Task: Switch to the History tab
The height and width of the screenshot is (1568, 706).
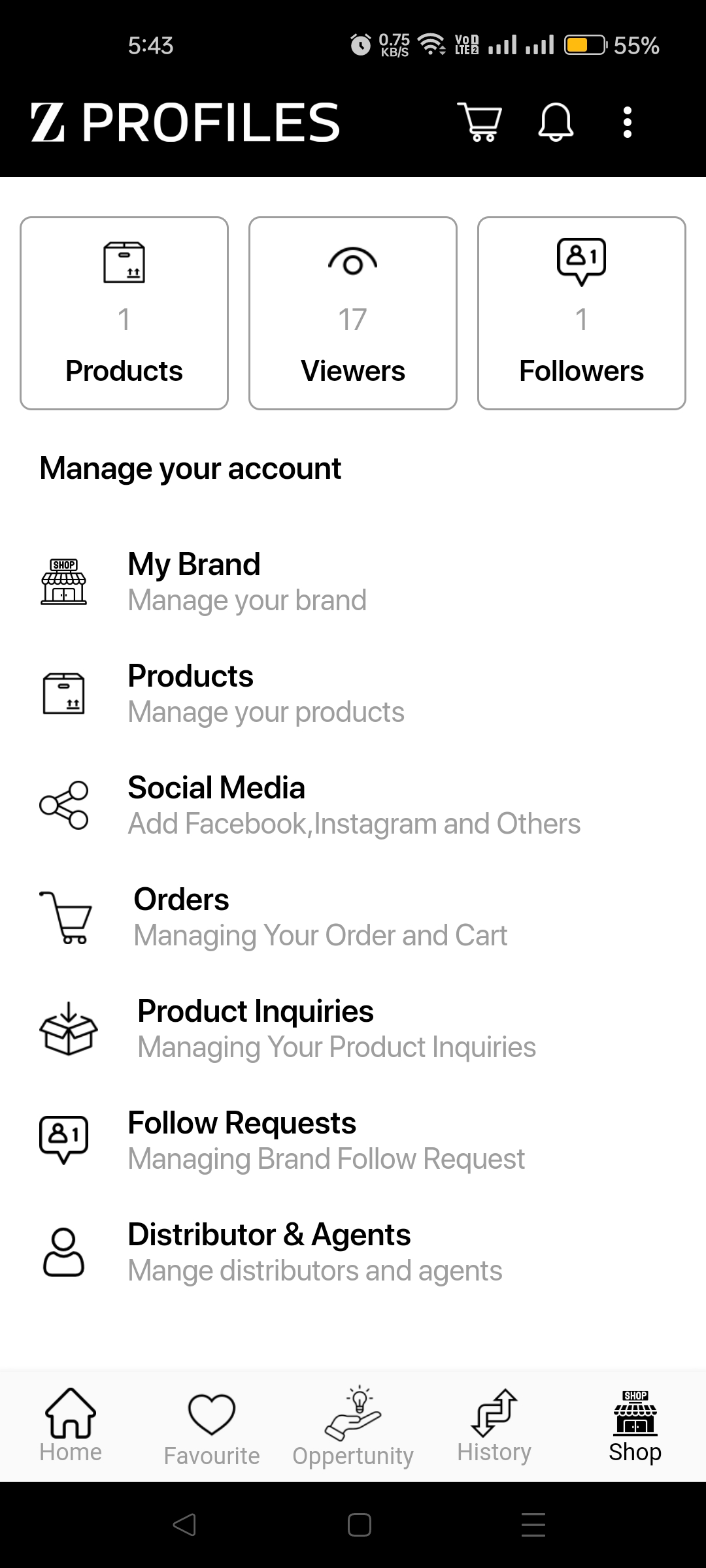Action: tap(494, 1426)
